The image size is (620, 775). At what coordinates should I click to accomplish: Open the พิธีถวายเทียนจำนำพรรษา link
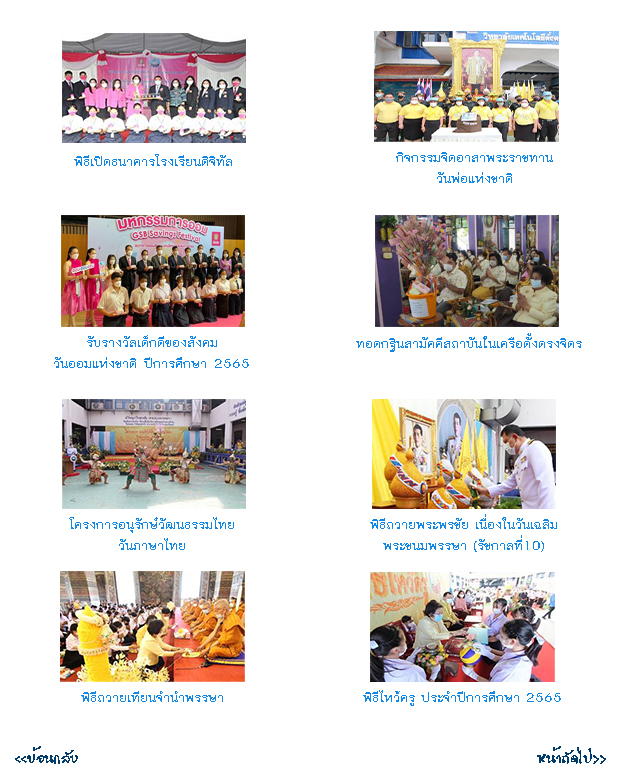[152, 697]
